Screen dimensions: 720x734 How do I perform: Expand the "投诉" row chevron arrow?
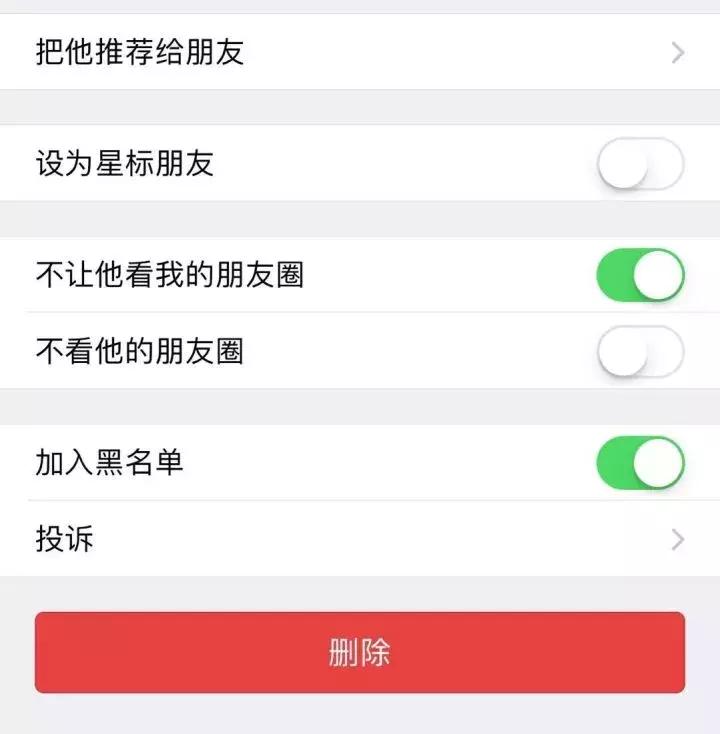pyautogui.click(x=676, y=539)
